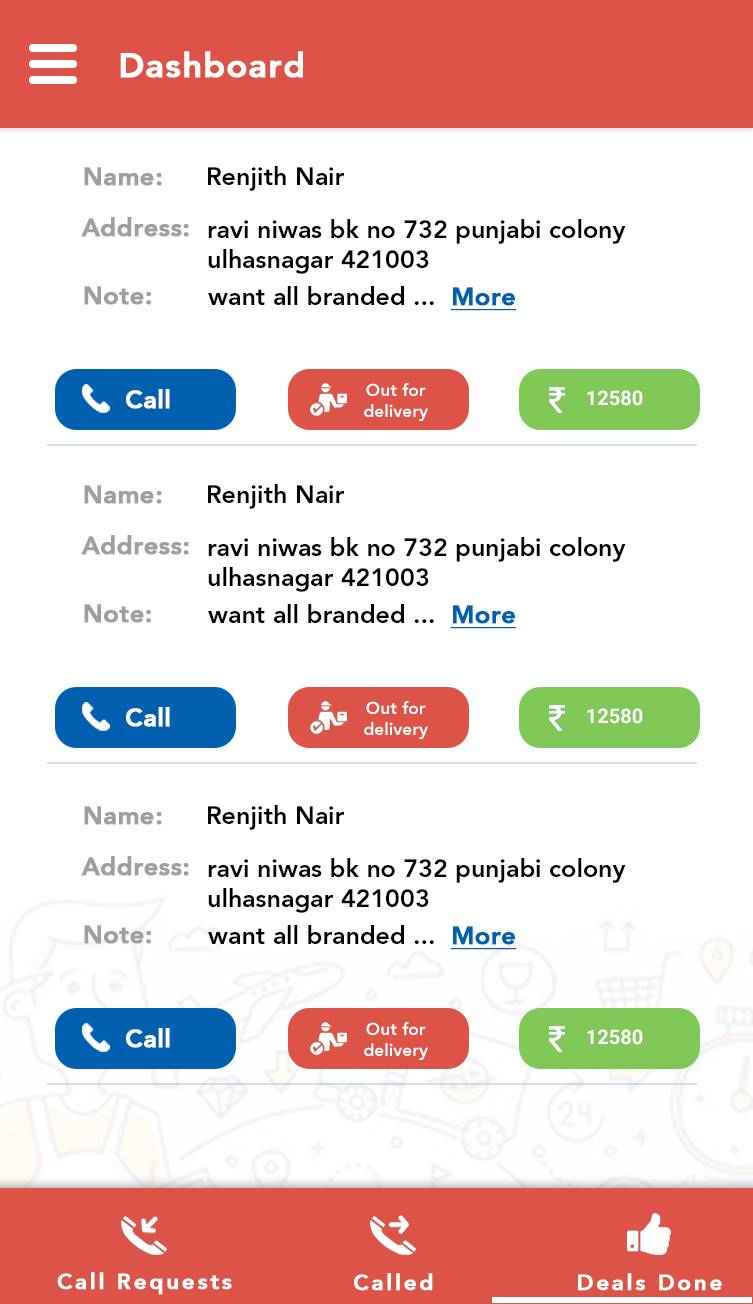Mark the second entry Out for delivery

(x=378, y=717)
